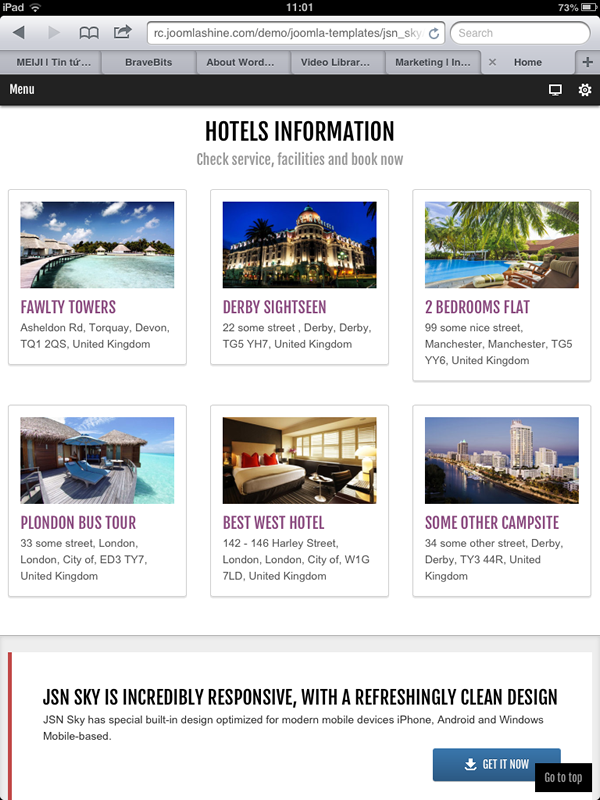Open the desktop view icon
Screen dimensions: 600x800
click(x=555, y=90)
